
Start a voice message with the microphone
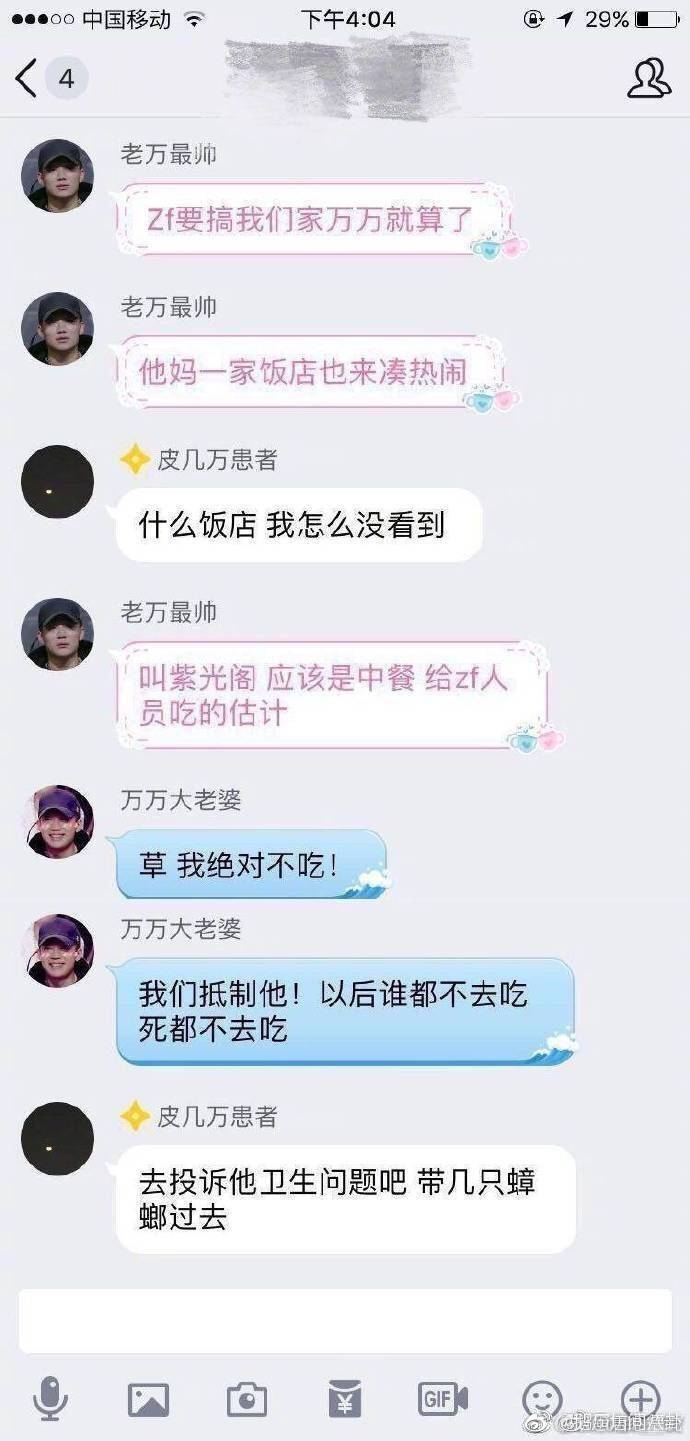coord(50,1398)
